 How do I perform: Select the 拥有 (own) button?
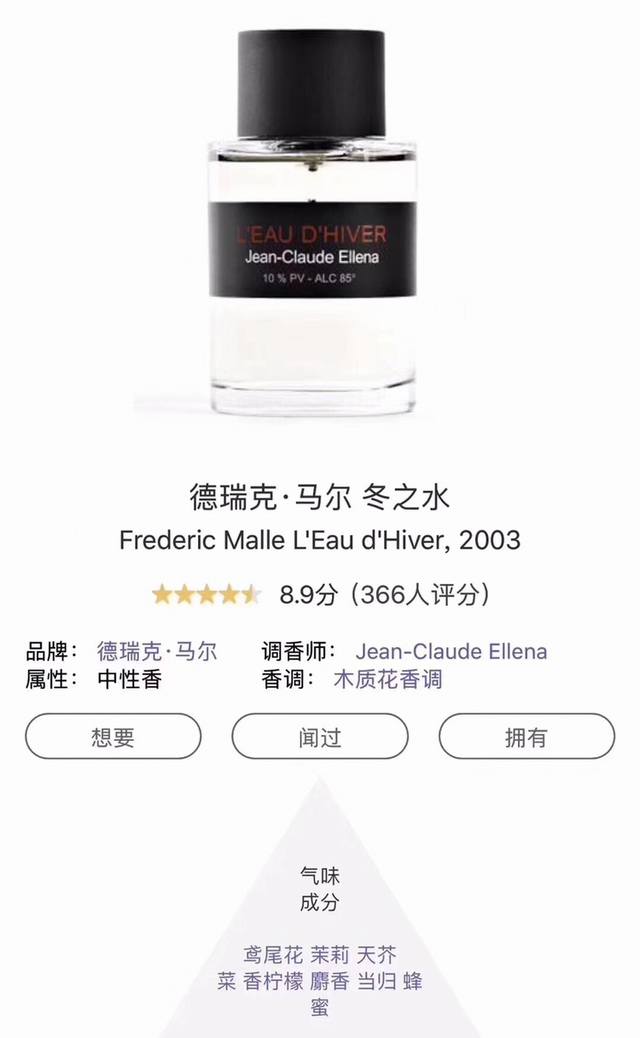point(526,737)
